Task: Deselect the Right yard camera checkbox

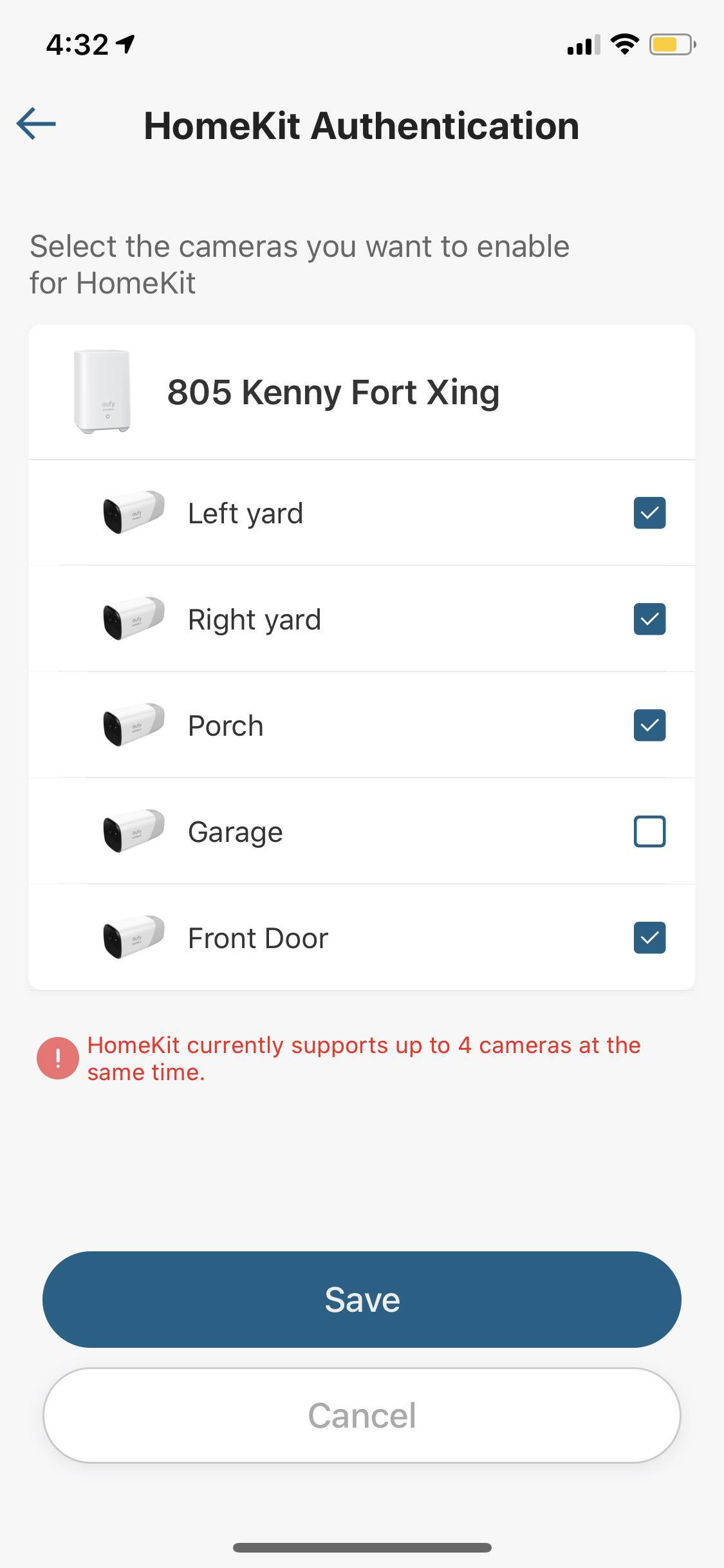Action: [649, 619]
